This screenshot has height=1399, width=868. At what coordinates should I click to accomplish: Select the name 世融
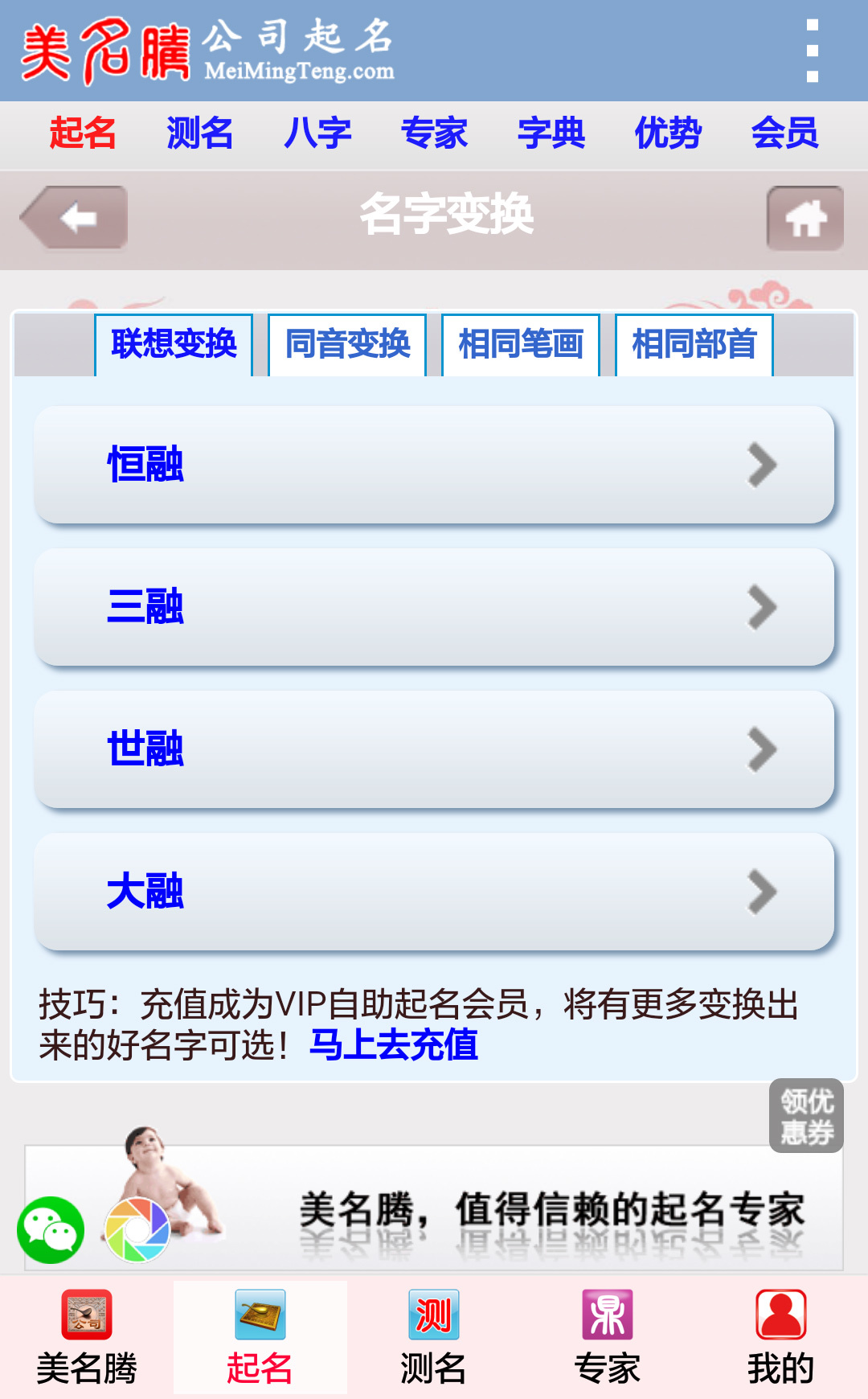pyautogui.click(x=434, y=749)
